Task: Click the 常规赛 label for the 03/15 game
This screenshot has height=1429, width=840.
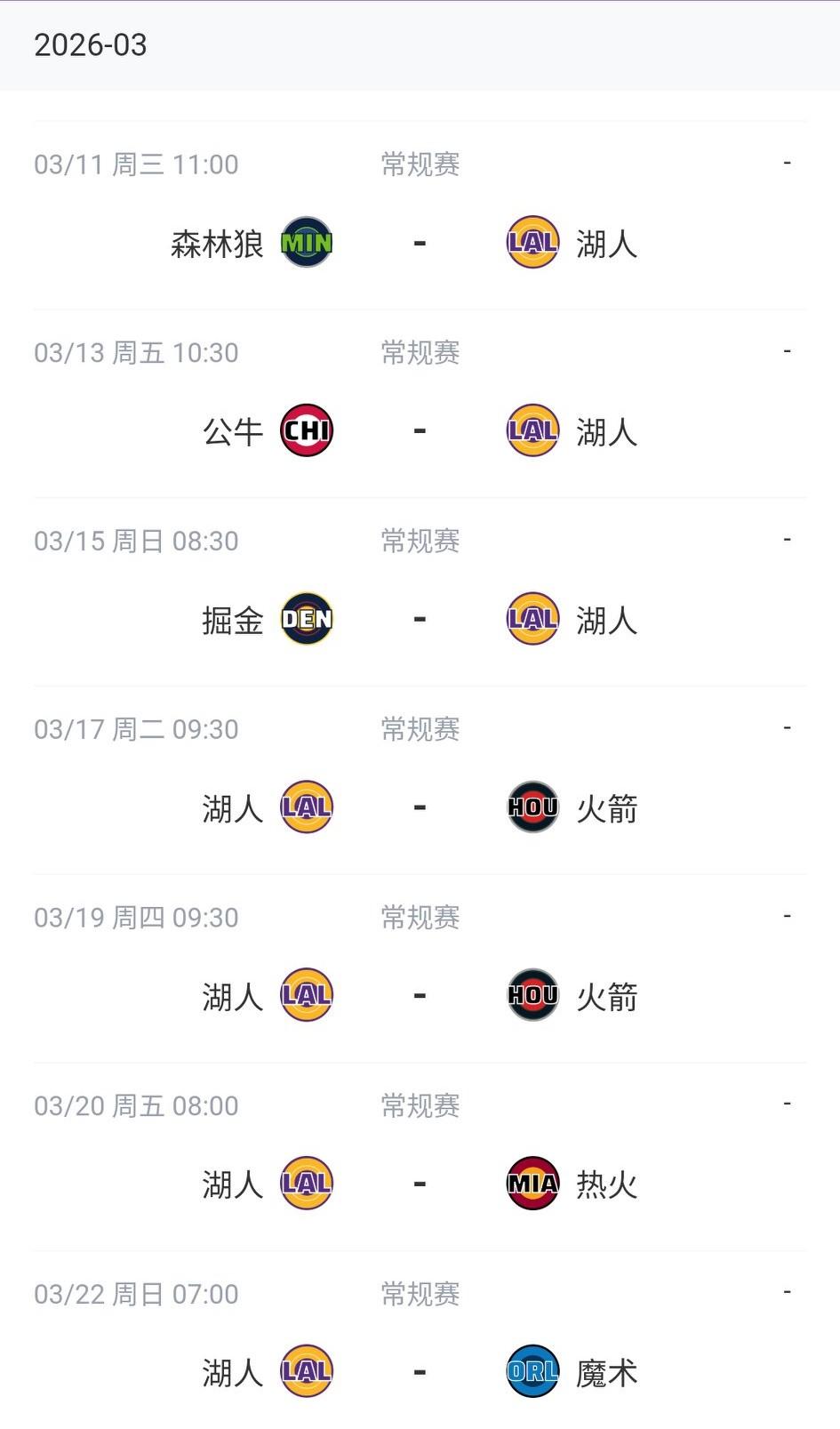Action: 420,540
